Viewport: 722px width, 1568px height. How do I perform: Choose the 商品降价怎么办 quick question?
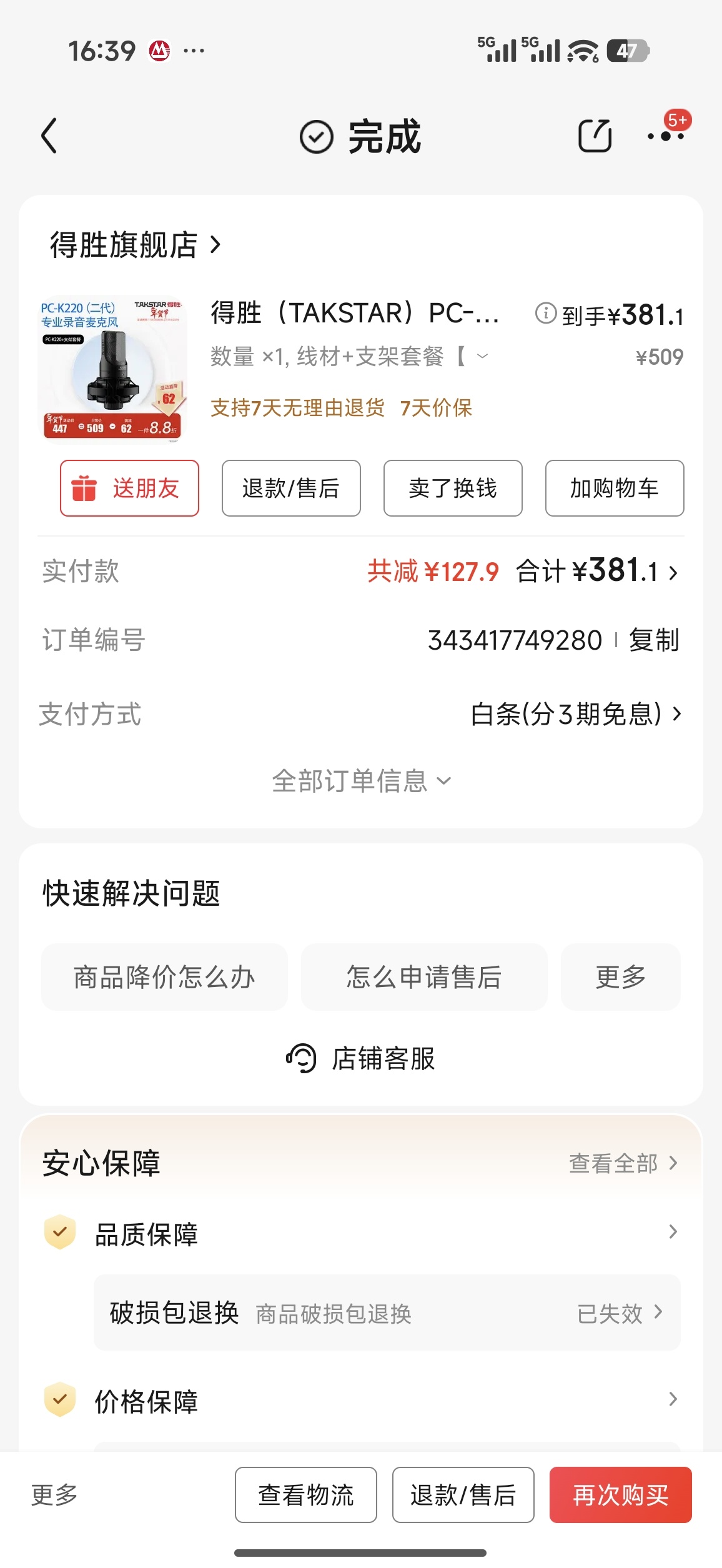(164, 977)
